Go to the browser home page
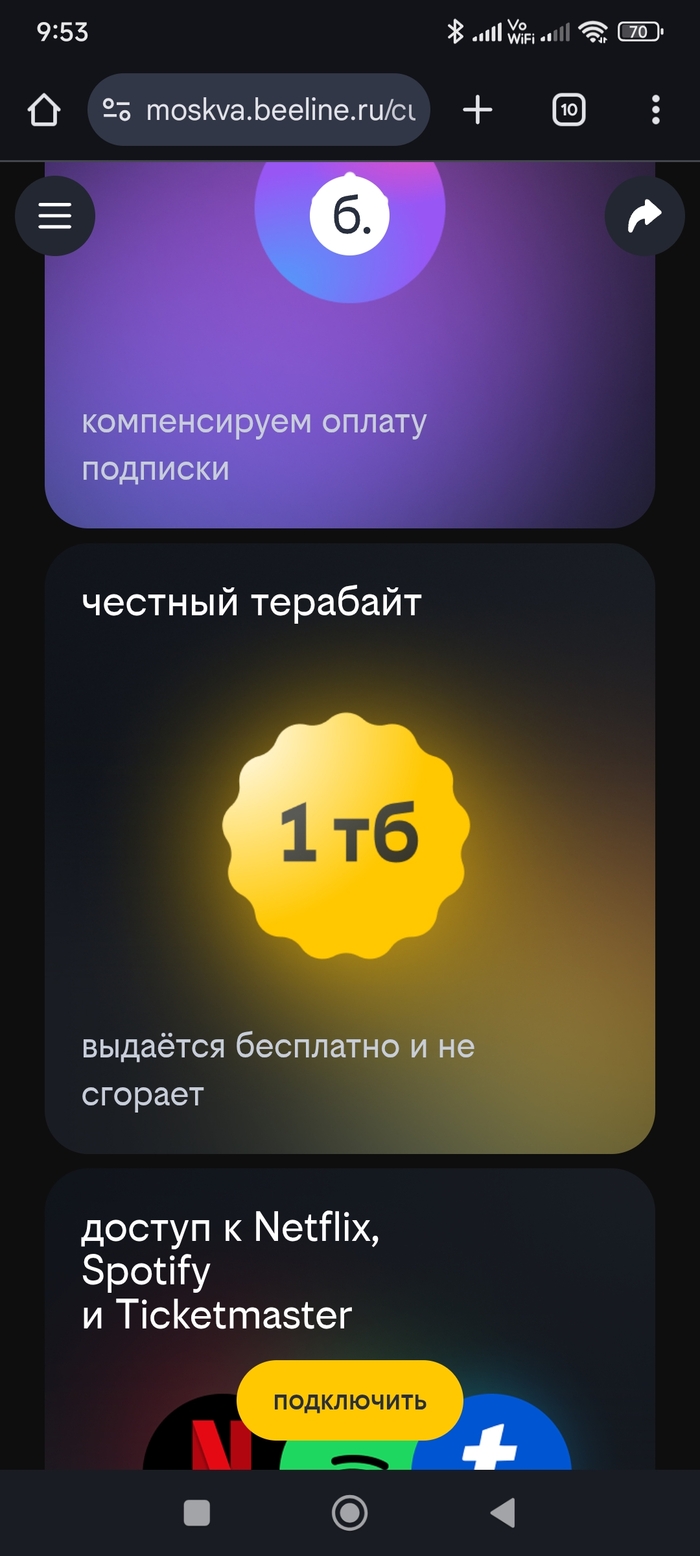This screenshot has width=700, height=1556. pyautogui.click(x=44, y=110)
